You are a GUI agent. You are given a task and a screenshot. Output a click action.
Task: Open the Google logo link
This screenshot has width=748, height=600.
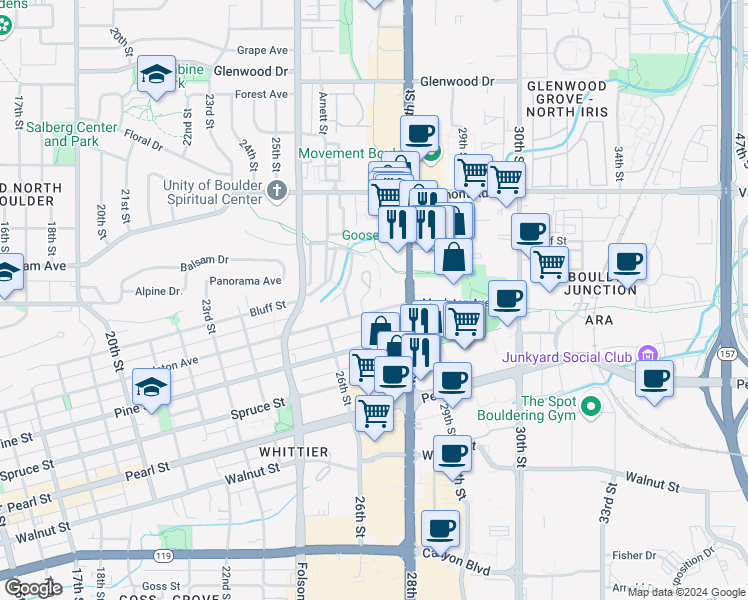click(x=33, y=588)
